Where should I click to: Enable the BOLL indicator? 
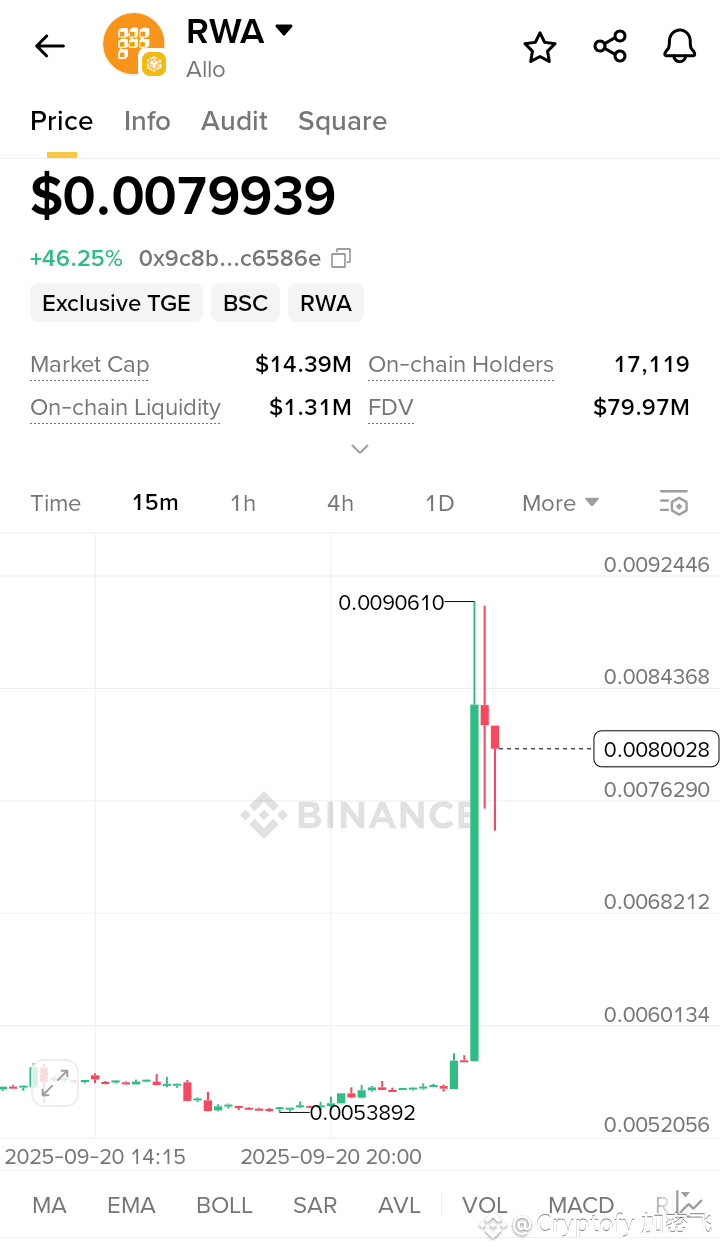[x=224, y=1206]
